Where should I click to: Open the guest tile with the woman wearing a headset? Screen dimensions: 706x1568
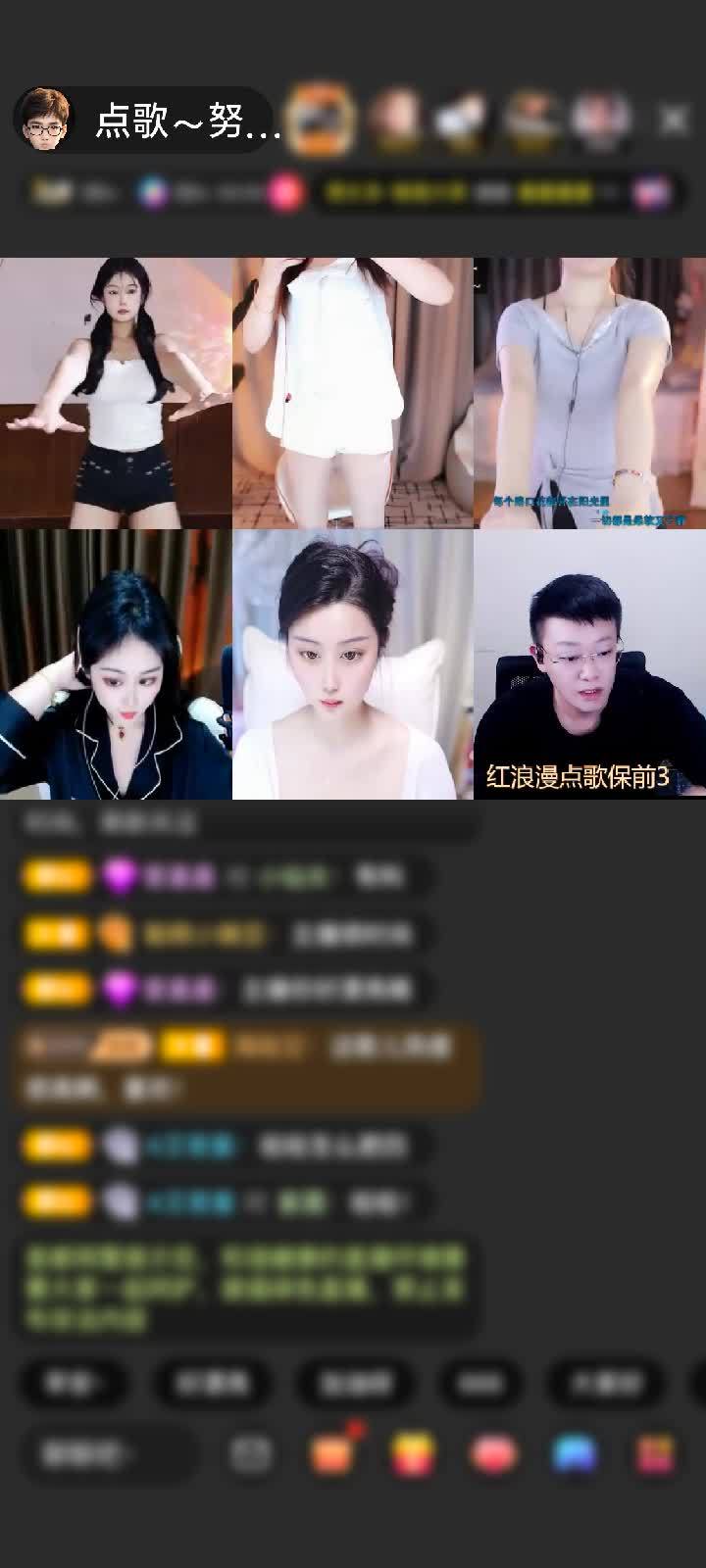(116, 664)
